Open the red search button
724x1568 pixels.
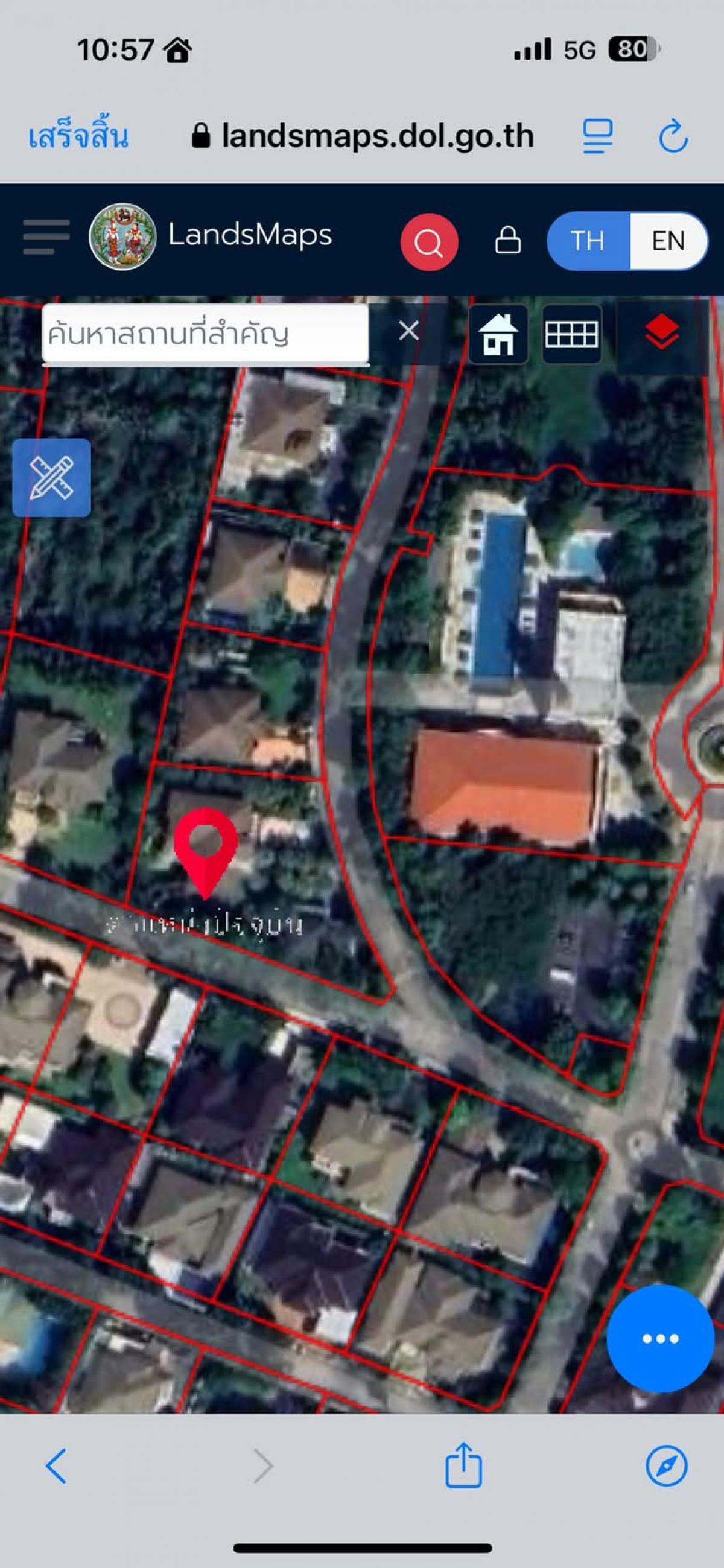pos(429,242)
